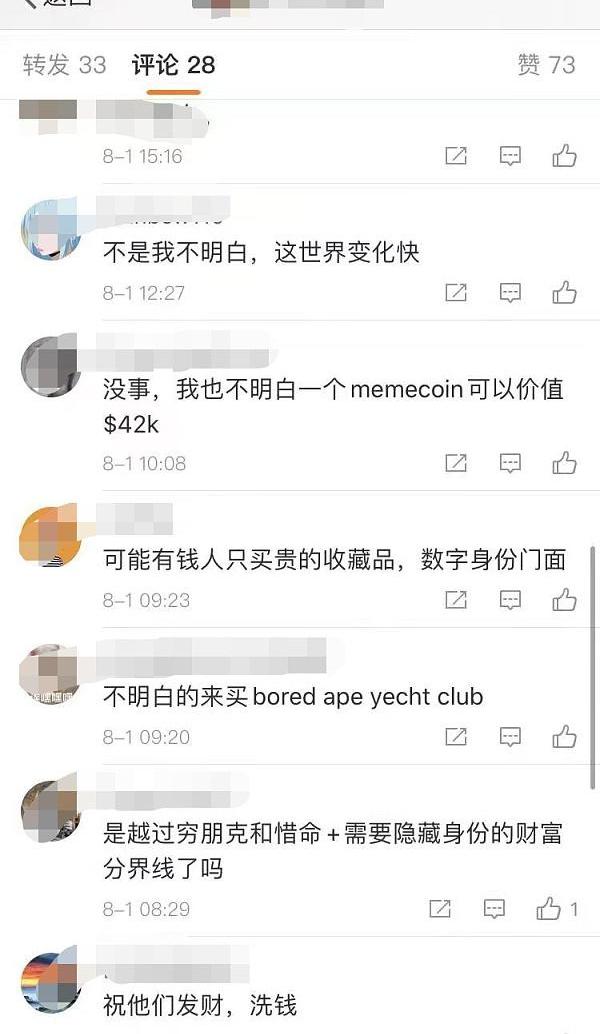Like the bored ape yecht club comment
The height and width of the screenshot is (1034, 600).
click(564, 737)
